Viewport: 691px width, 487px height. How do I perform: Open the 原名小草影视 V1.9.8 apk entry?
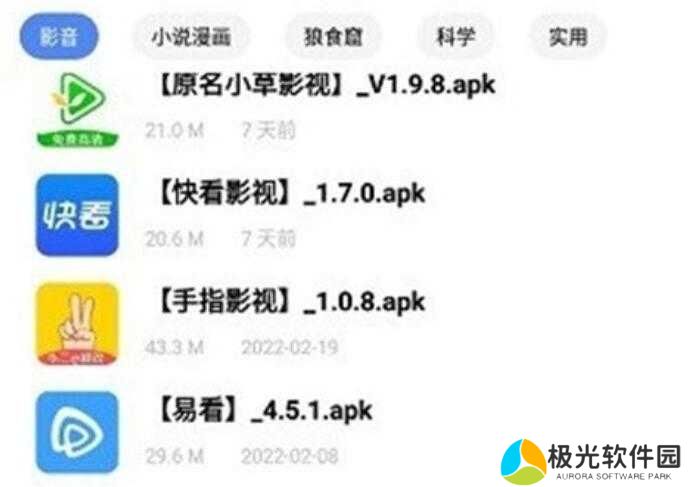324,85
